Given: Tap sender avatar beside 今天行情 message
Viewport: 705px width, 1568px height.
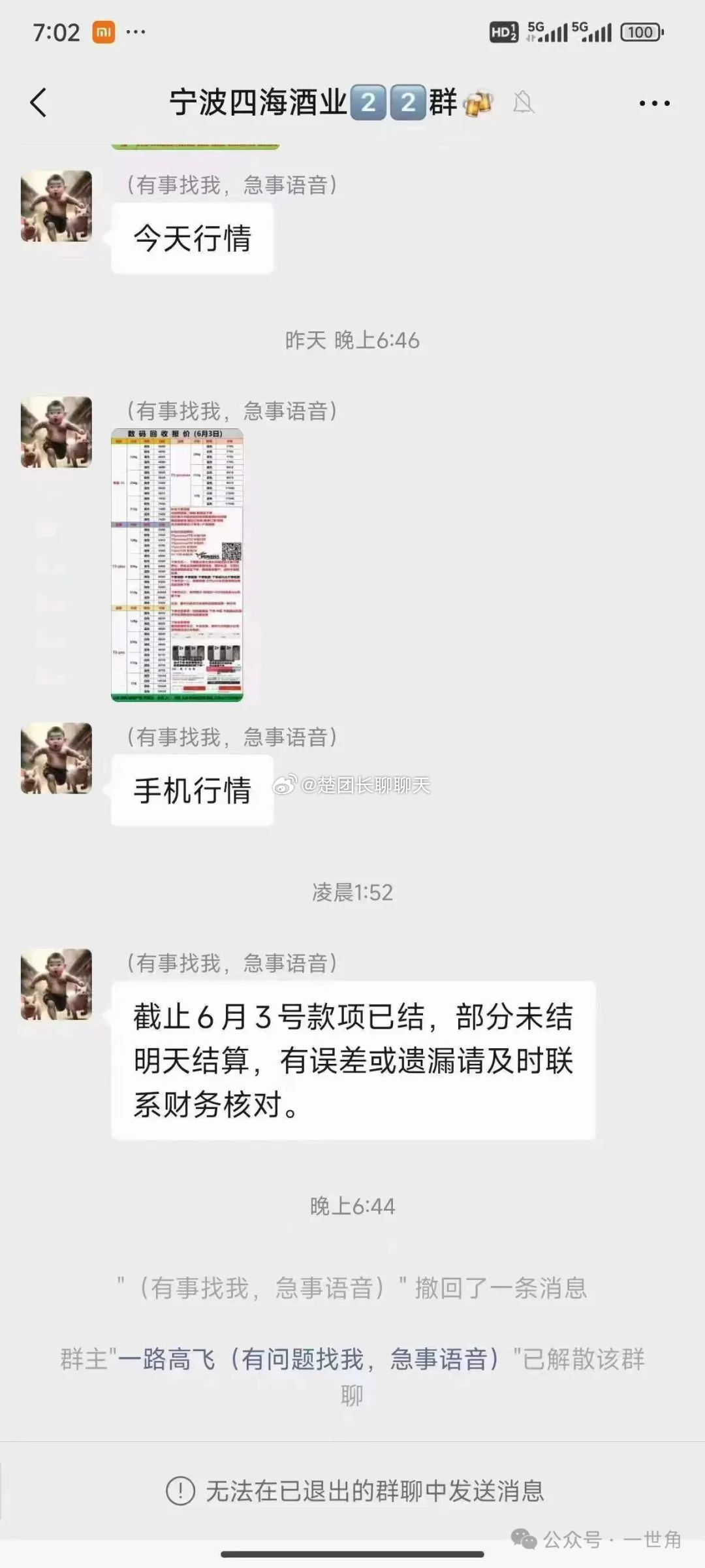Looking at the screenshot, I should [56, 206].
